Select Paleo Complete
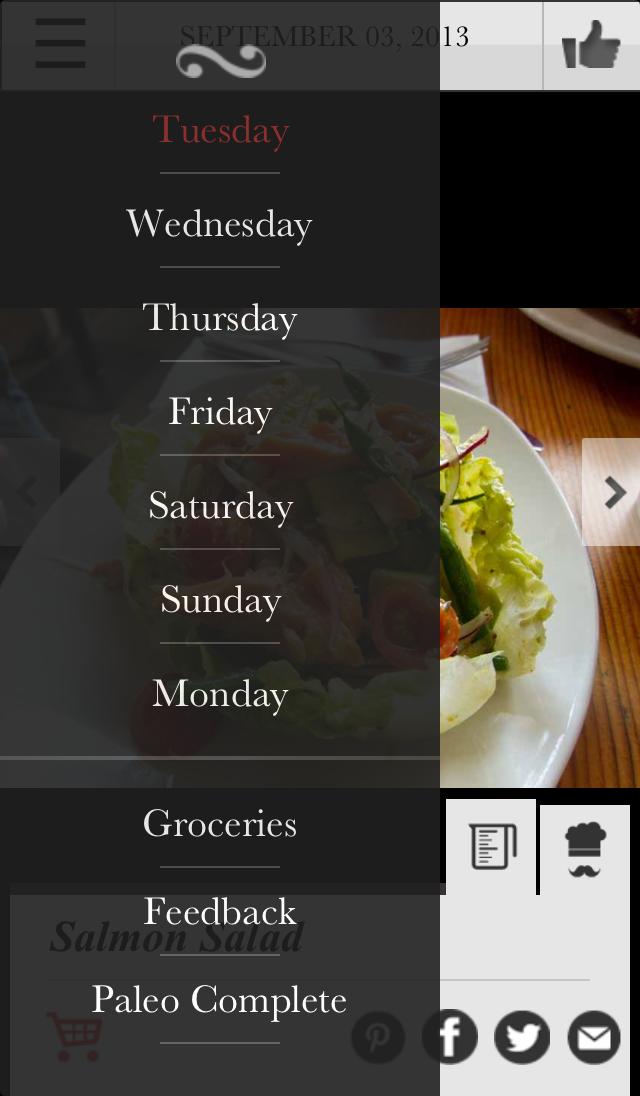The image size is (640, 1096). pyautogui.click(x=220, y=1000)
